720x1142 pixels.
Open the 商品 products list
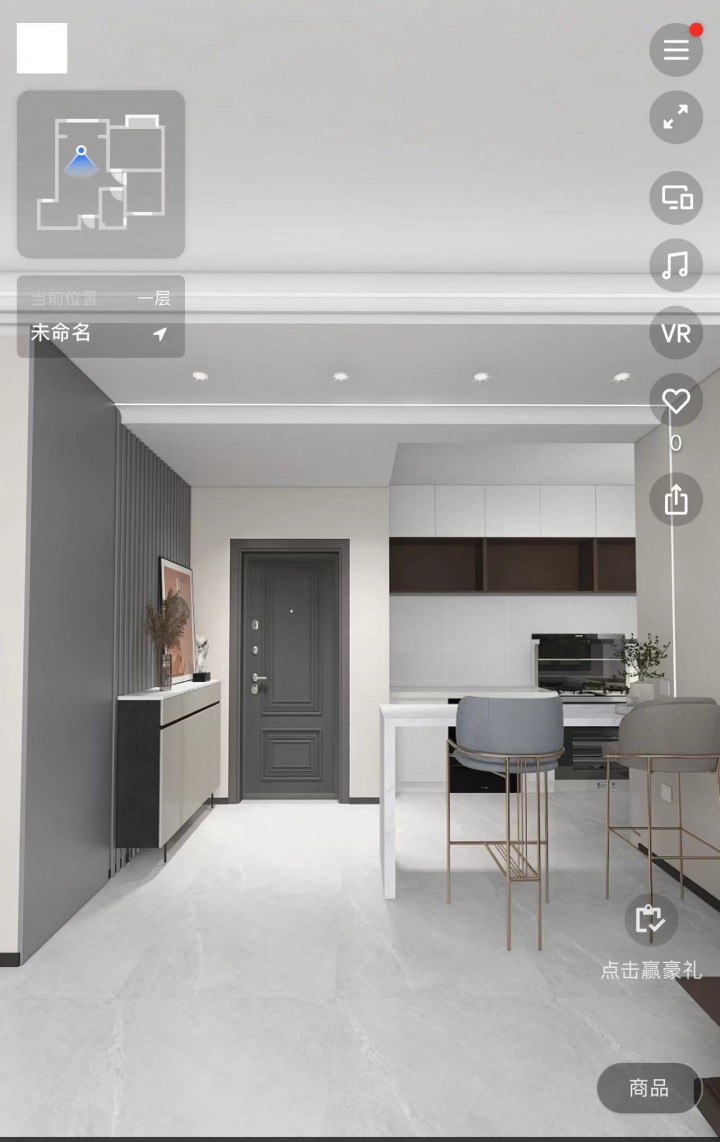[x=649, y=1088]
